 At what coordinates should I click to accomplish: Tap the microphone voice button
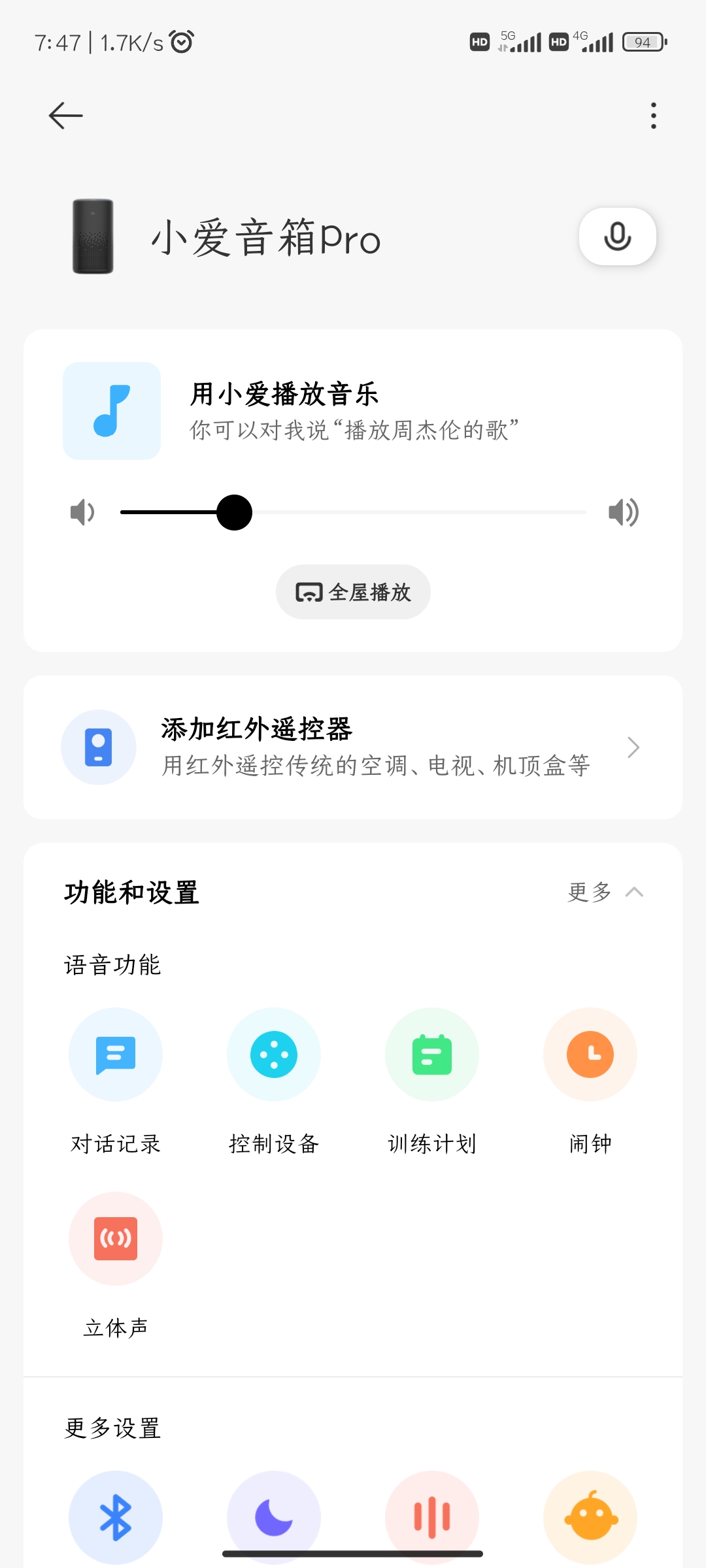click(x=617, y=237)
